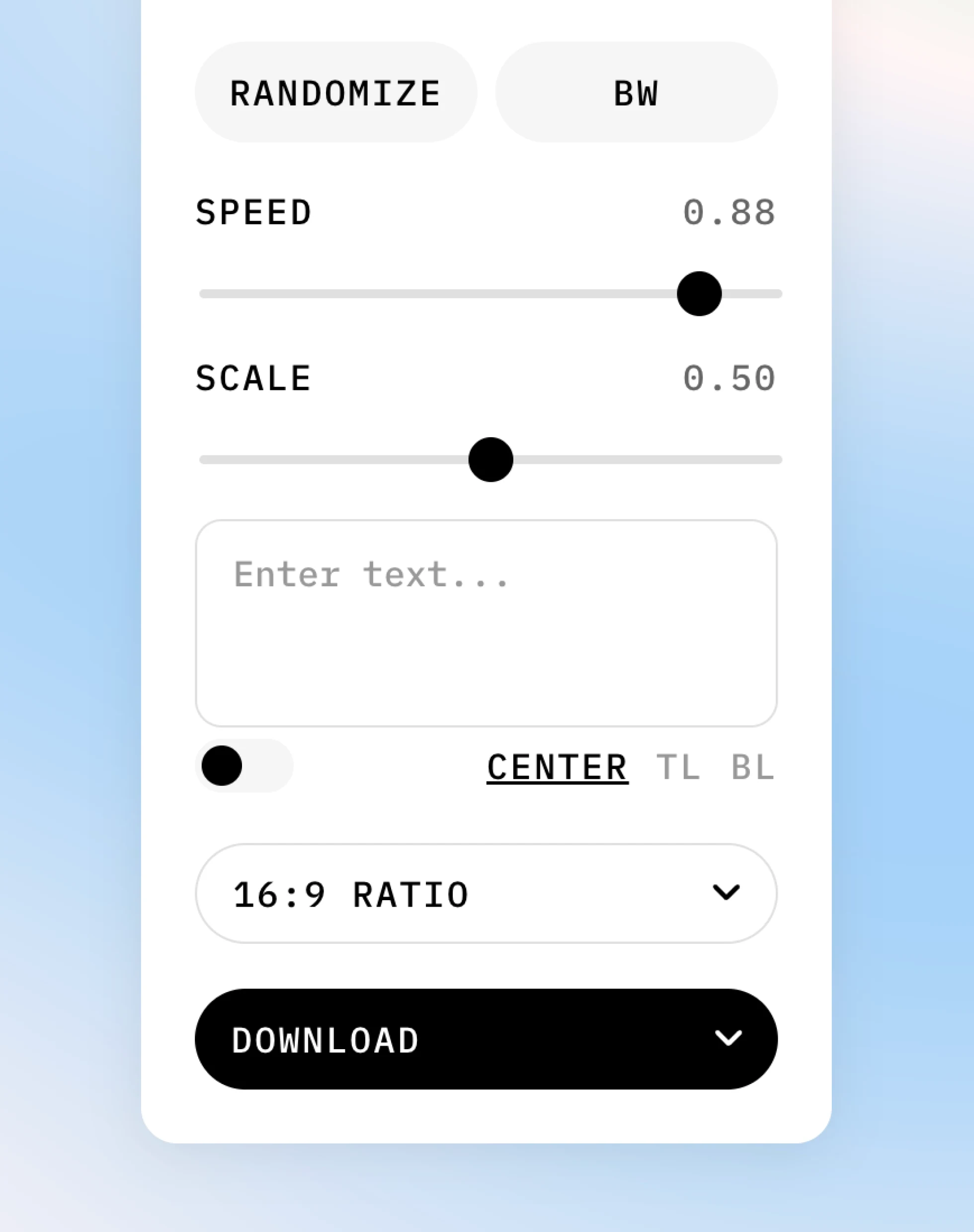Select TL text position
The width and height of the screenshot is (974, 1232).
677,767
